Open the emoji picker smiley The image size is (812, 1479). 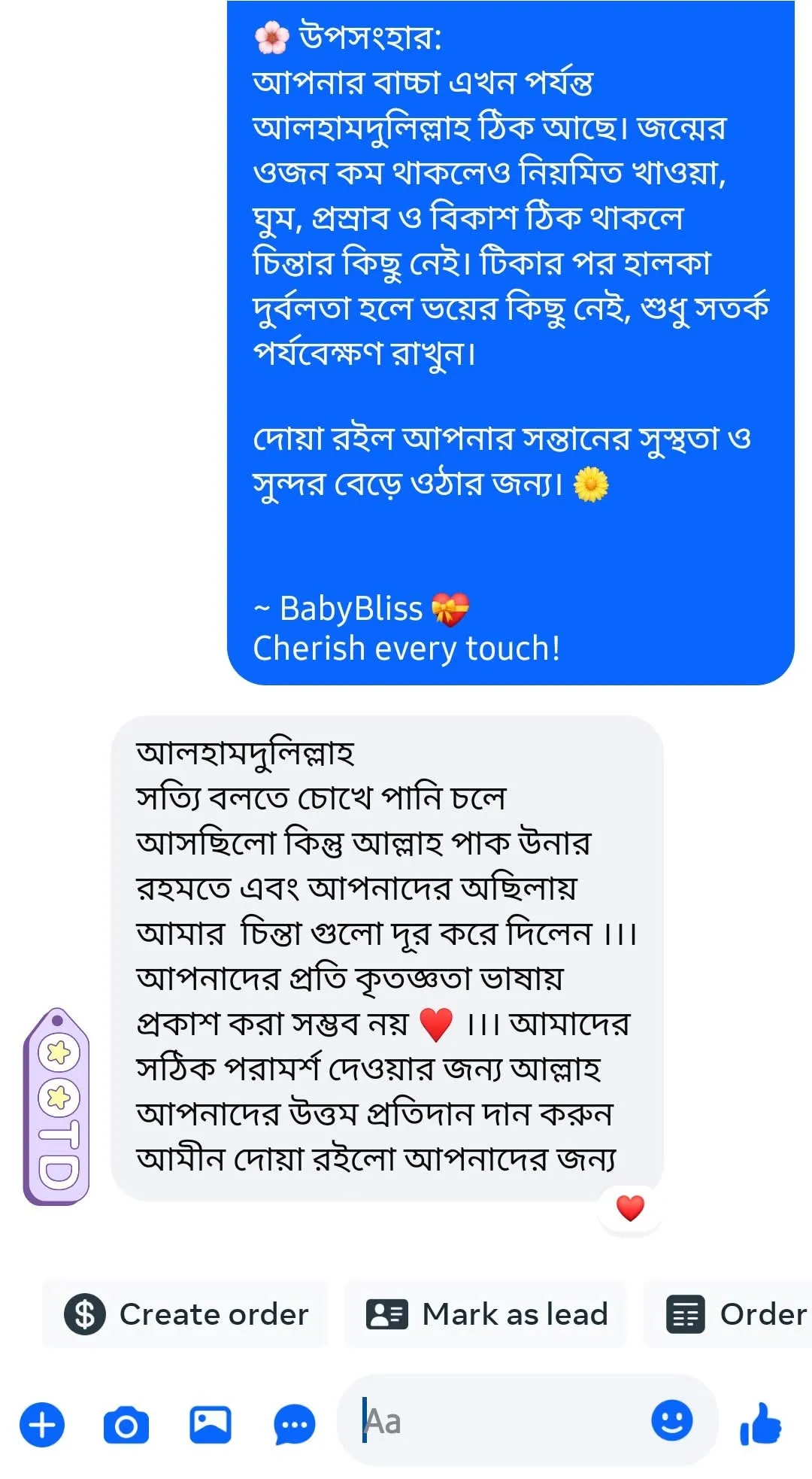[671, 1421]
